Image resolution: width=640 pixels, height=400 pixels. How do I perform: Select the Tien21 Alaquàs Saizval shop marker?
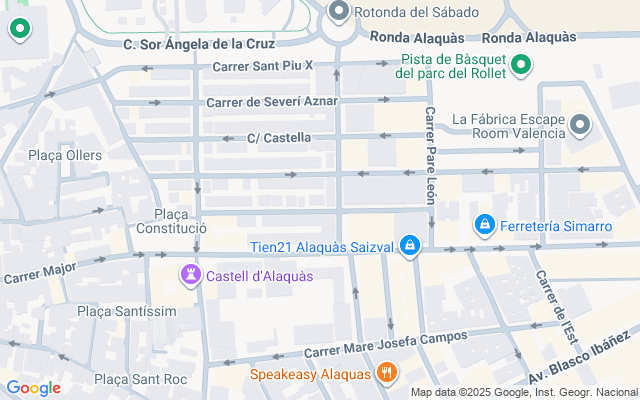pos(410,245)
